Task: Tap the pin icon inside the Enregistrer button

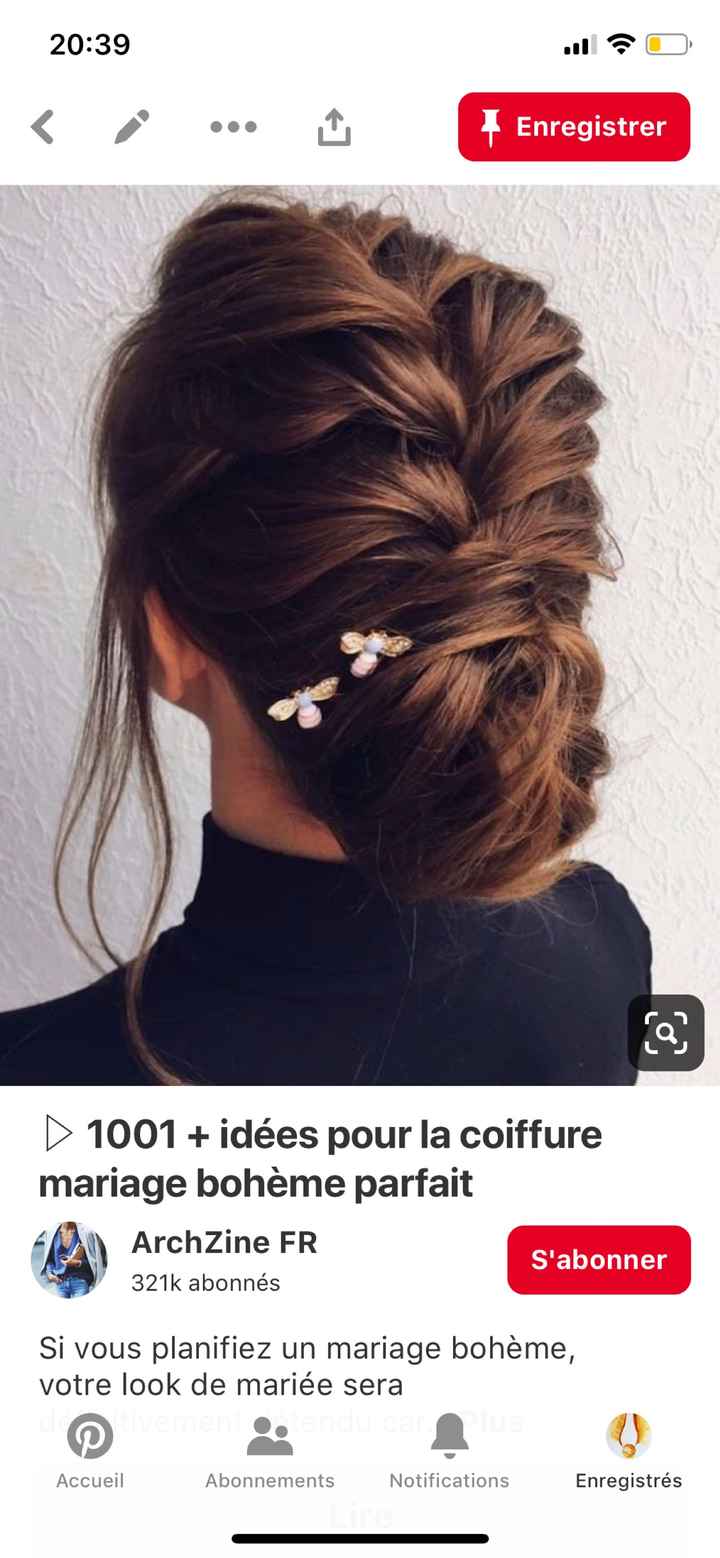Action: 491,126
